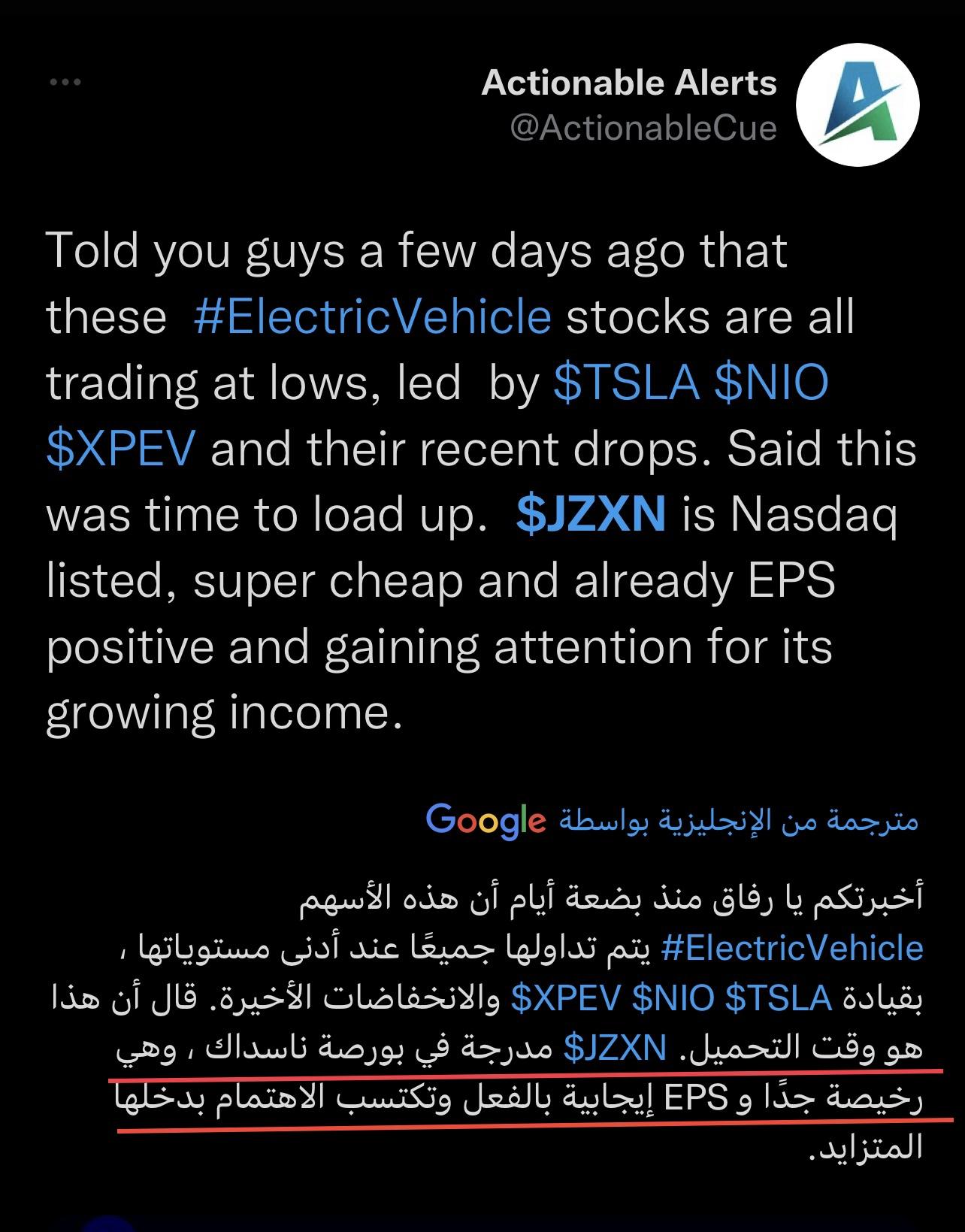The image size is (965, 1232).
Task: Tap the $TSLA cashtag in the English tweet
Action: pyautogui.click(x=627, y=382)
